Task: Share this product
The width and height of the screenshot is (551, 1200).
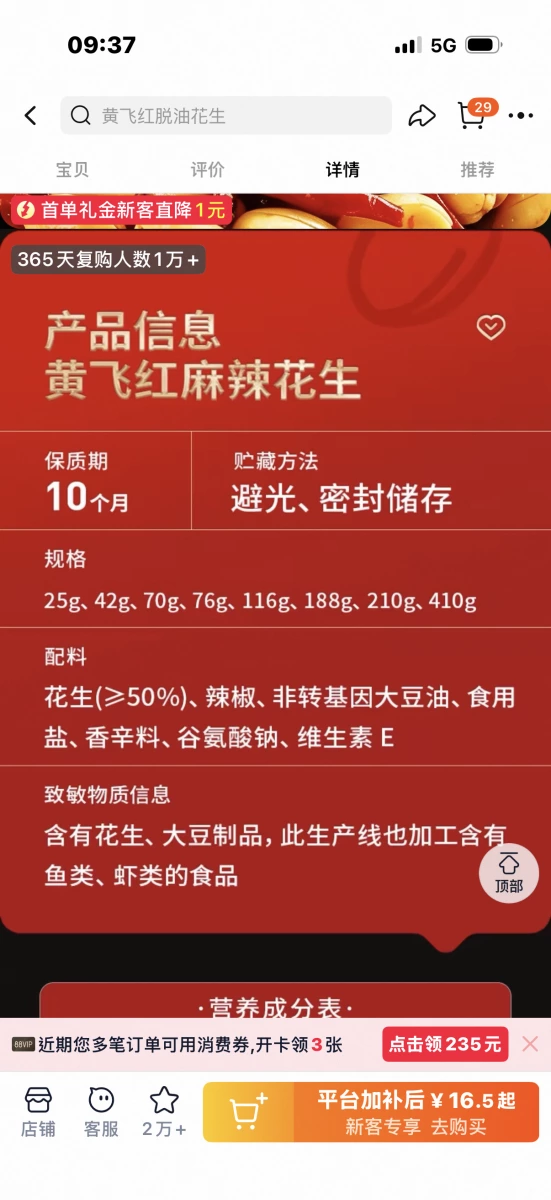Action: (422, 116)
